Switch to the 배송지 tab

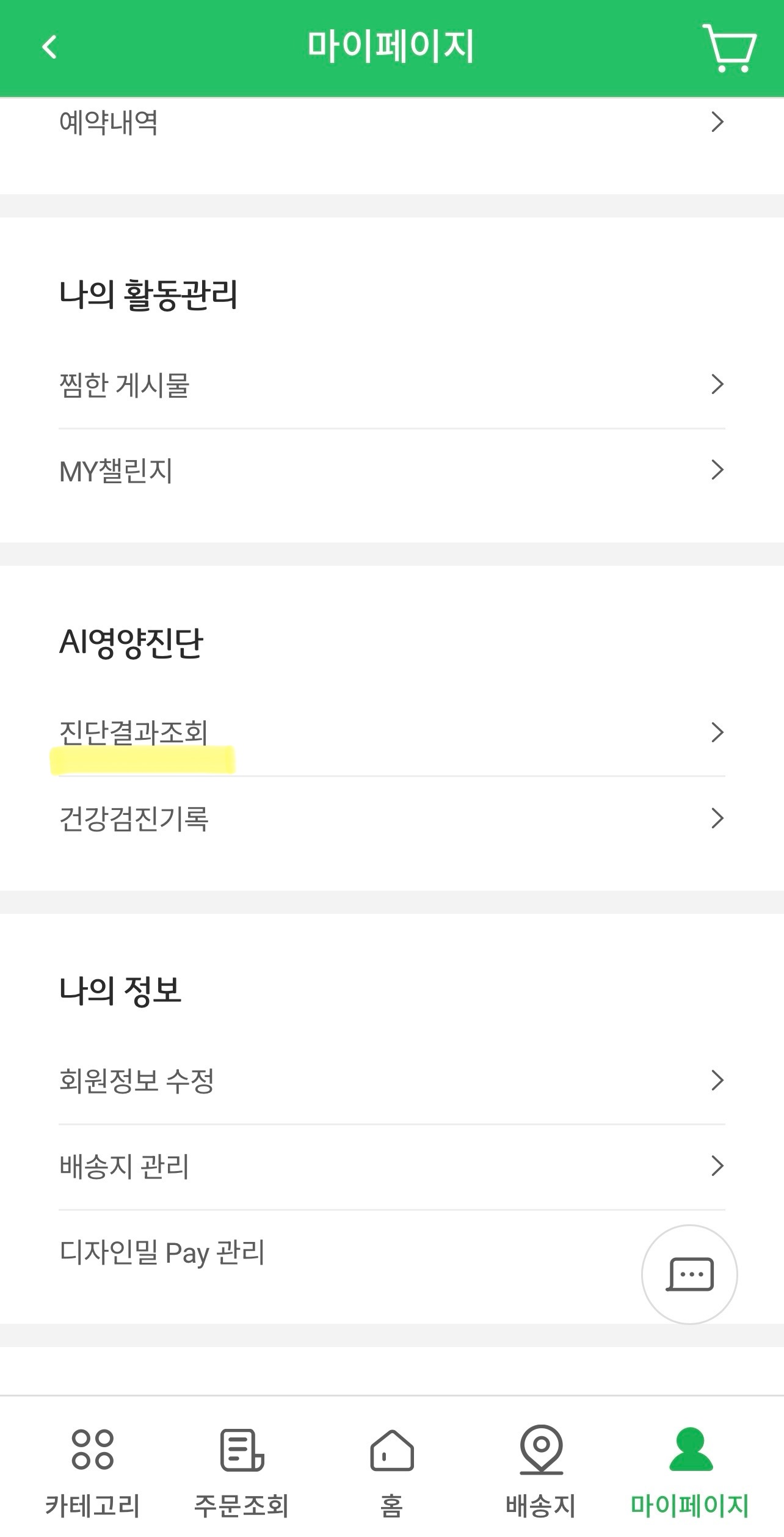click(541, 1472)
